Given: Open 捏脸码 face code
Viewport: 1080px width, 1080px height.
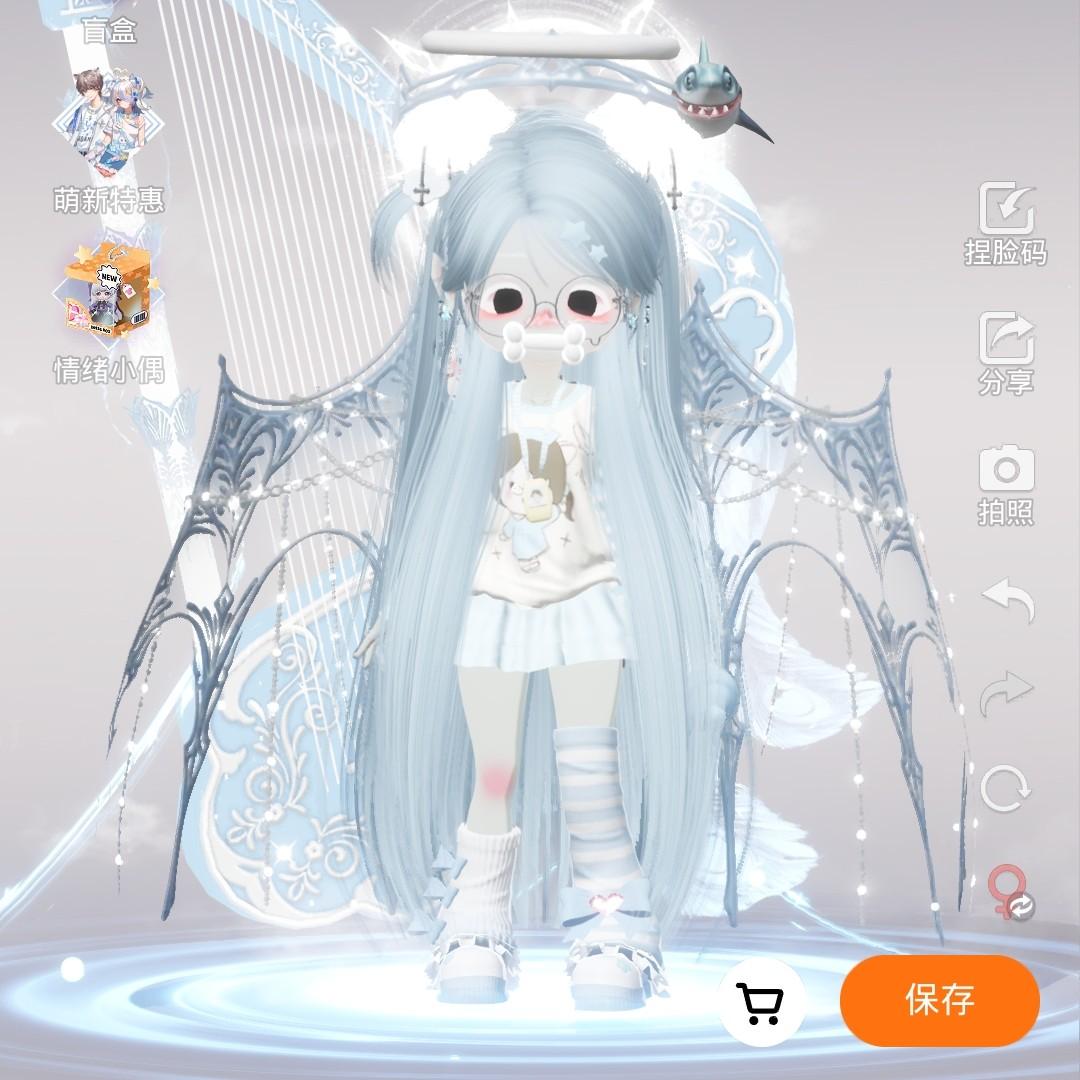Looking at the screenshot, I should 1005,223.
